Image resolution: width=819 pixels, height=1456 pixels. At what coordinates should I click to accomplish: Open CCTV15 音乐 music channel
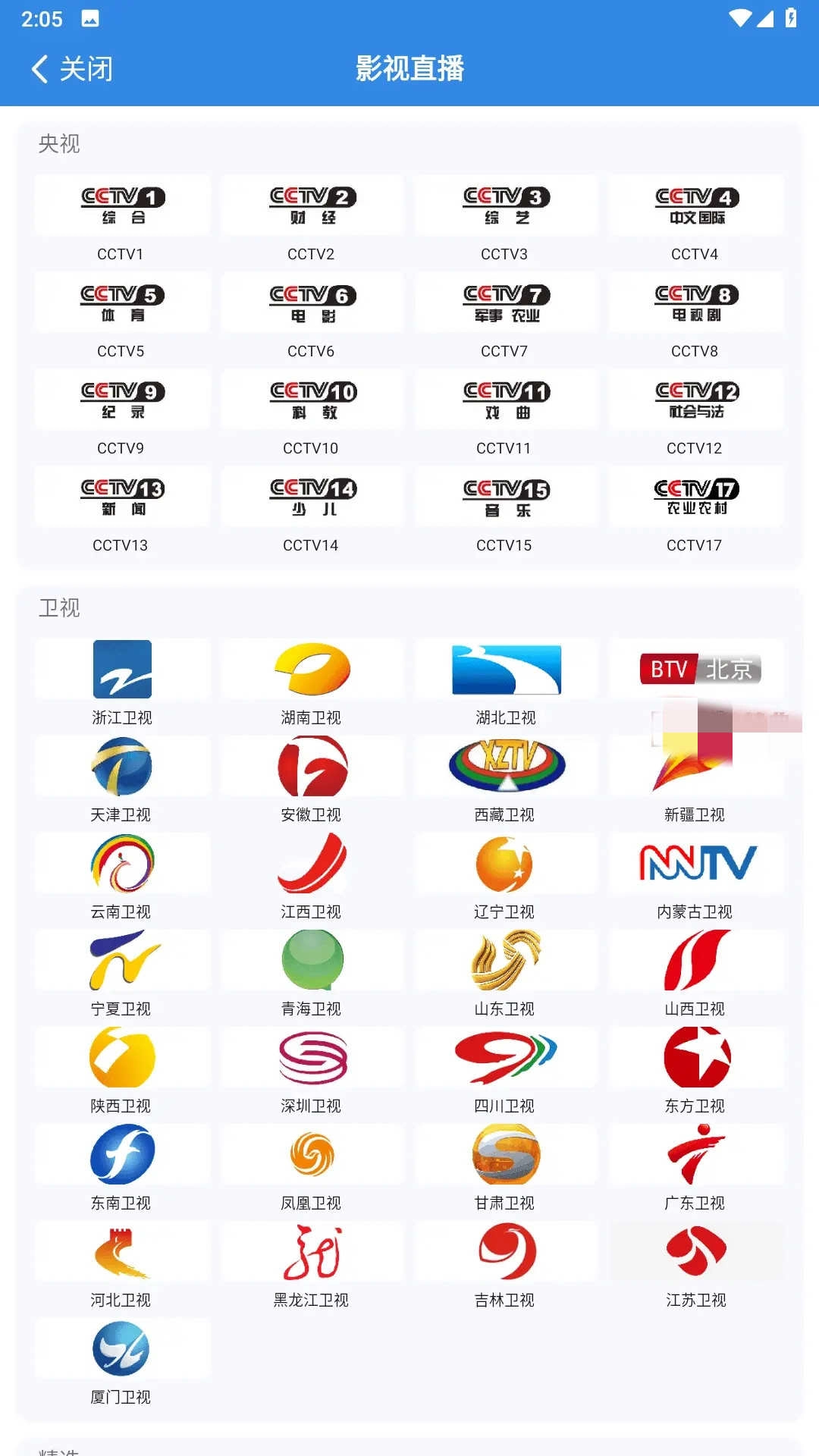pos(505,497)
